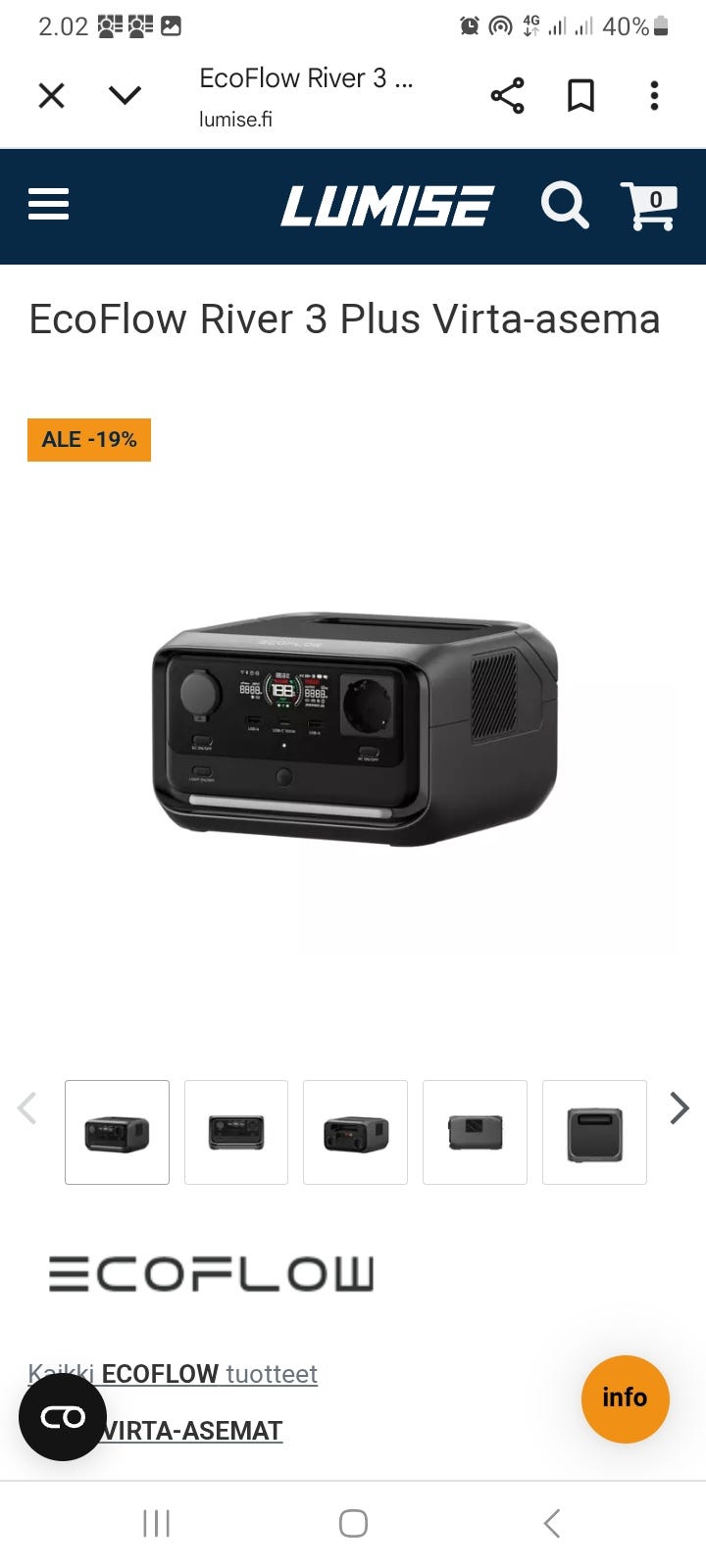Expand the browser tab dropdown chevron

tap(125, 95)
